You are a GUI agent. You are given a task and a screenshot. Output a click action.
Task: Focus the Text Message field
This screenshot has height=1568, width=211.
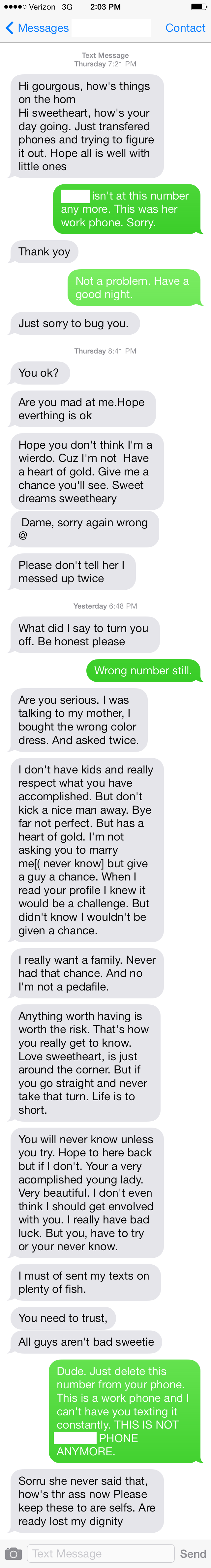click(x=100, y=1554)
